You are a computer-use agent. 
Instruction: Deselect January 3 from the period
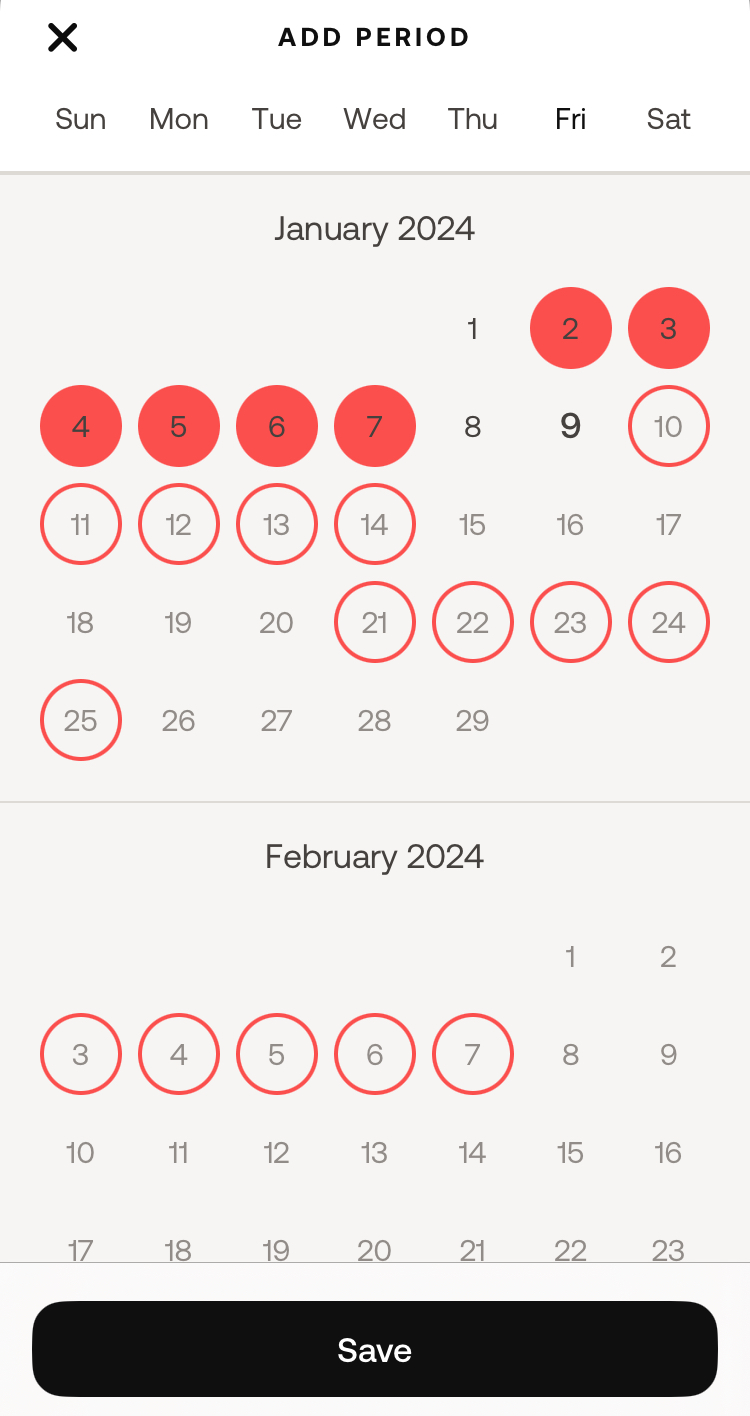[x=668, y=328]
